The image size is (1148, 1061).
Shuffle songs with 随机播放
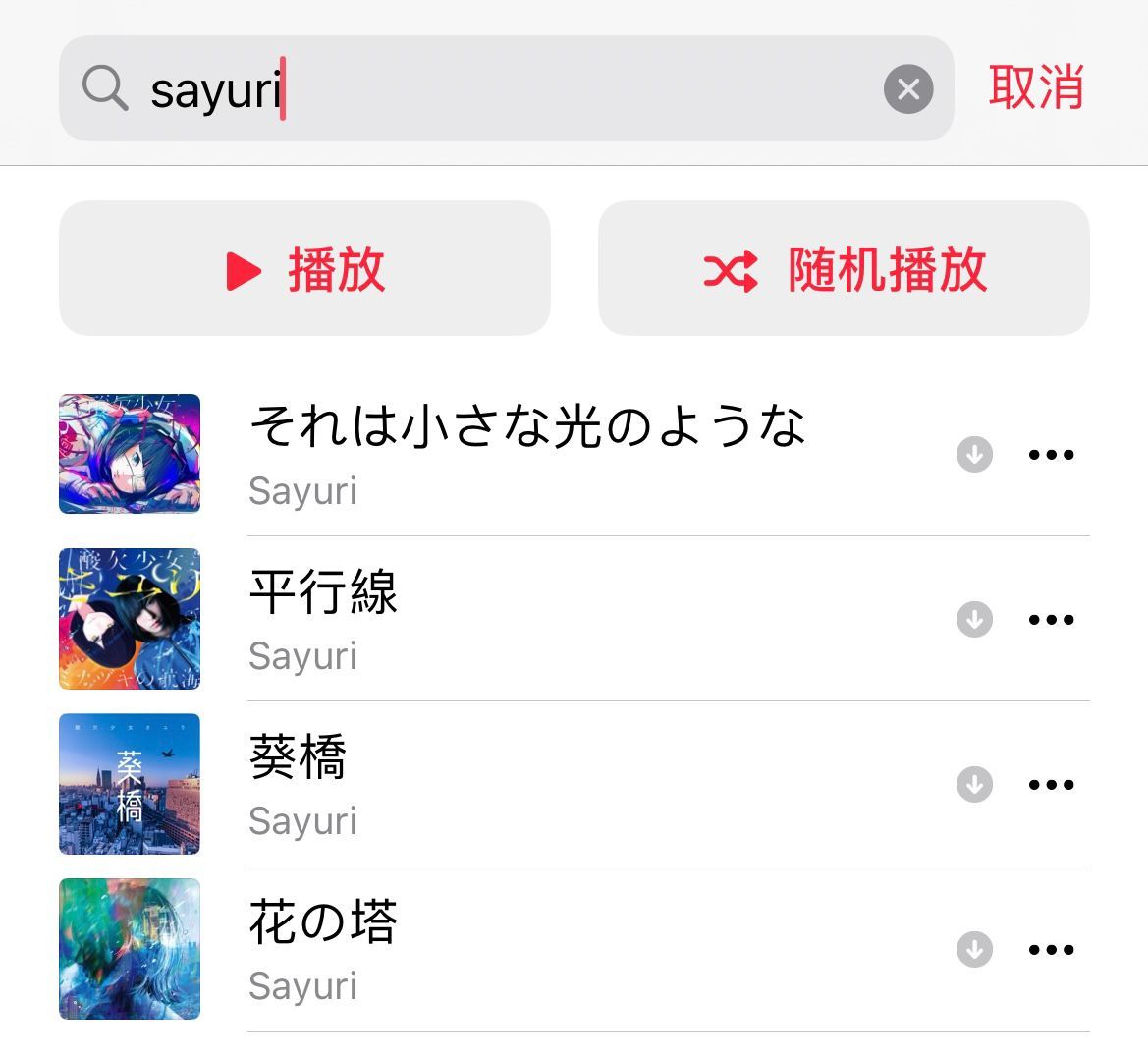tap(844, 269)
